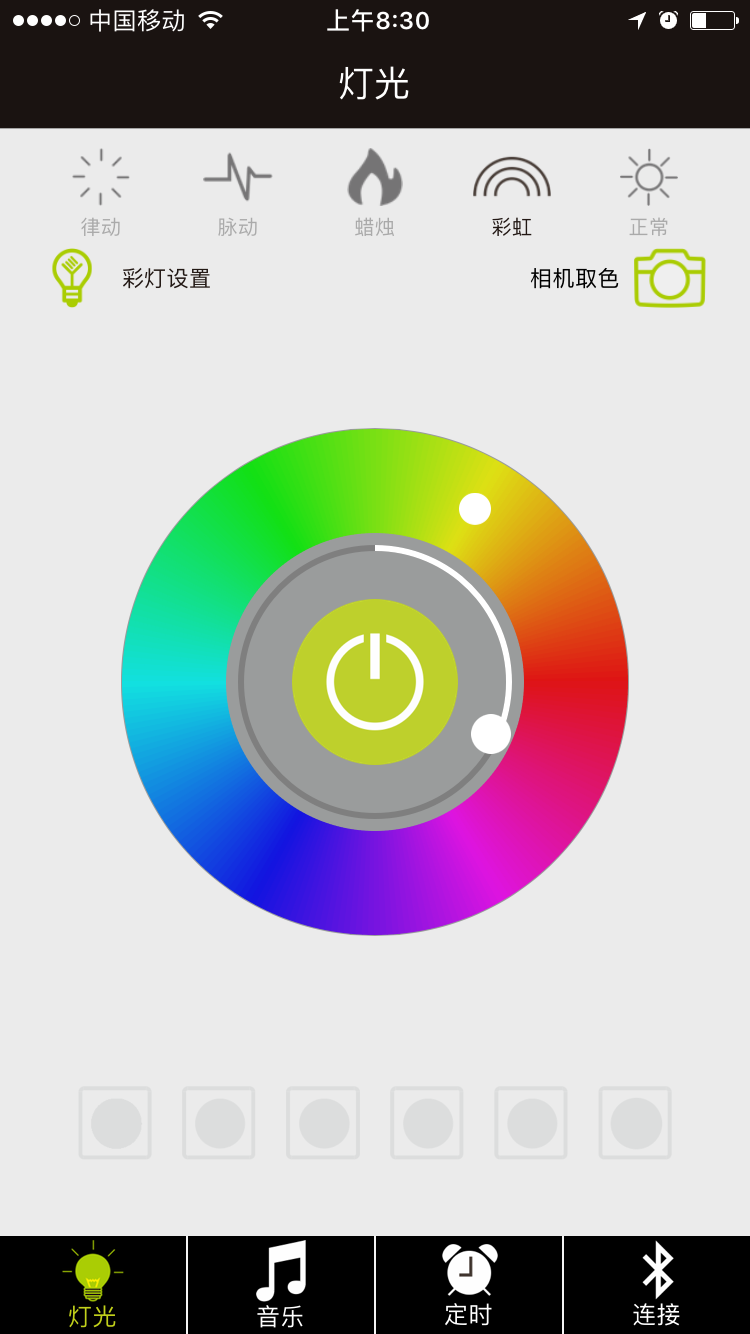Go to the 连接 Bluetooth connection tab
The width and height of the screenshot is (750, 1334).
657,1285
